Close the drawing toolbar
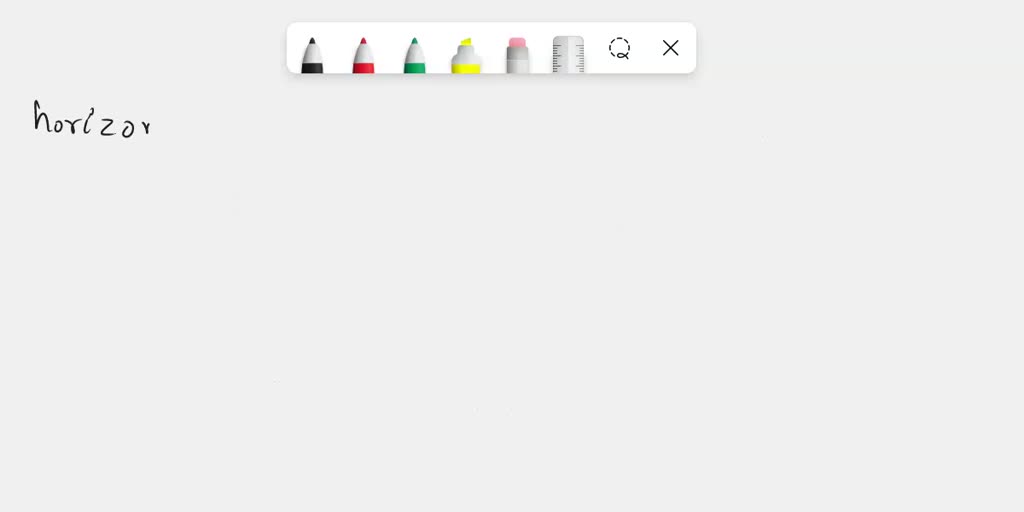Screen dimensions: 1024x512 coord(671,48)
